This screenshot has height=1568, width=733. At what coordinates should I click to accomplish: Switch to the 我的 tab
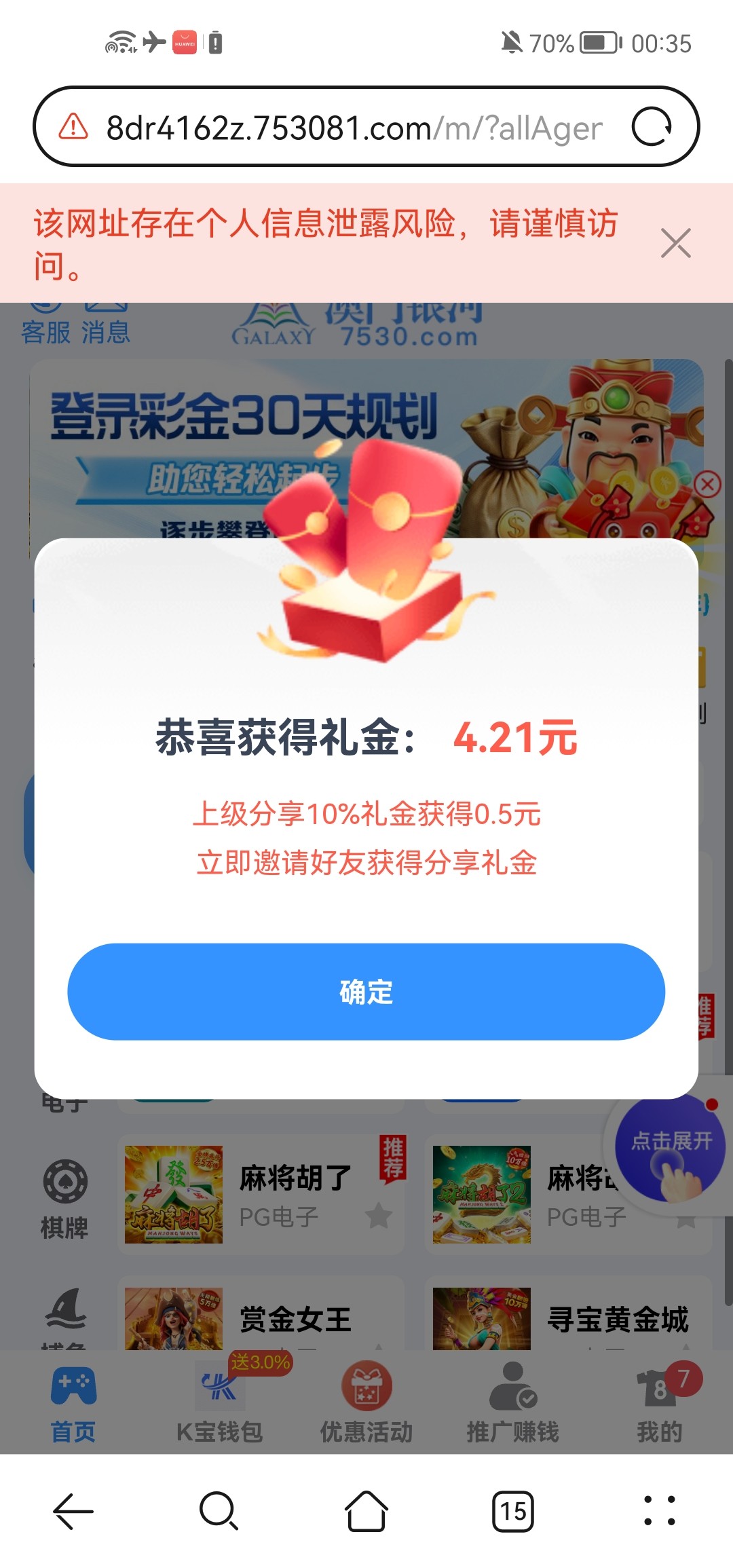[660, 1403]
